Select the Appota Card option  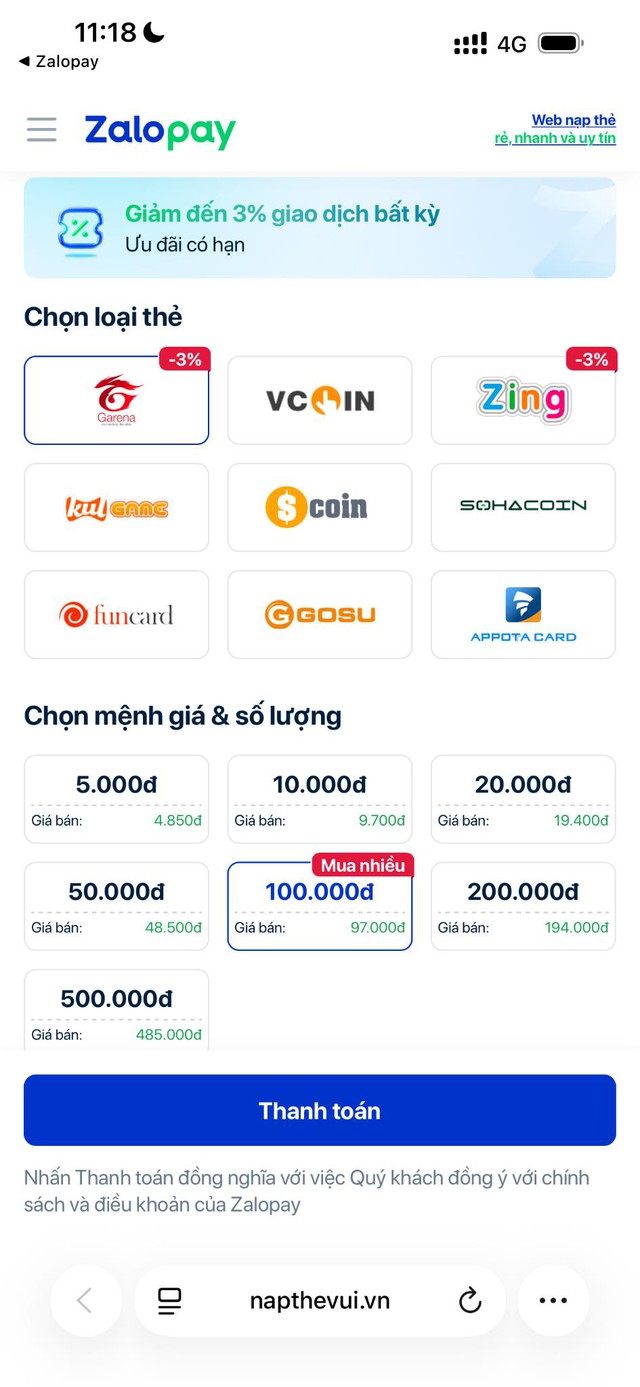tap(523, 614)
